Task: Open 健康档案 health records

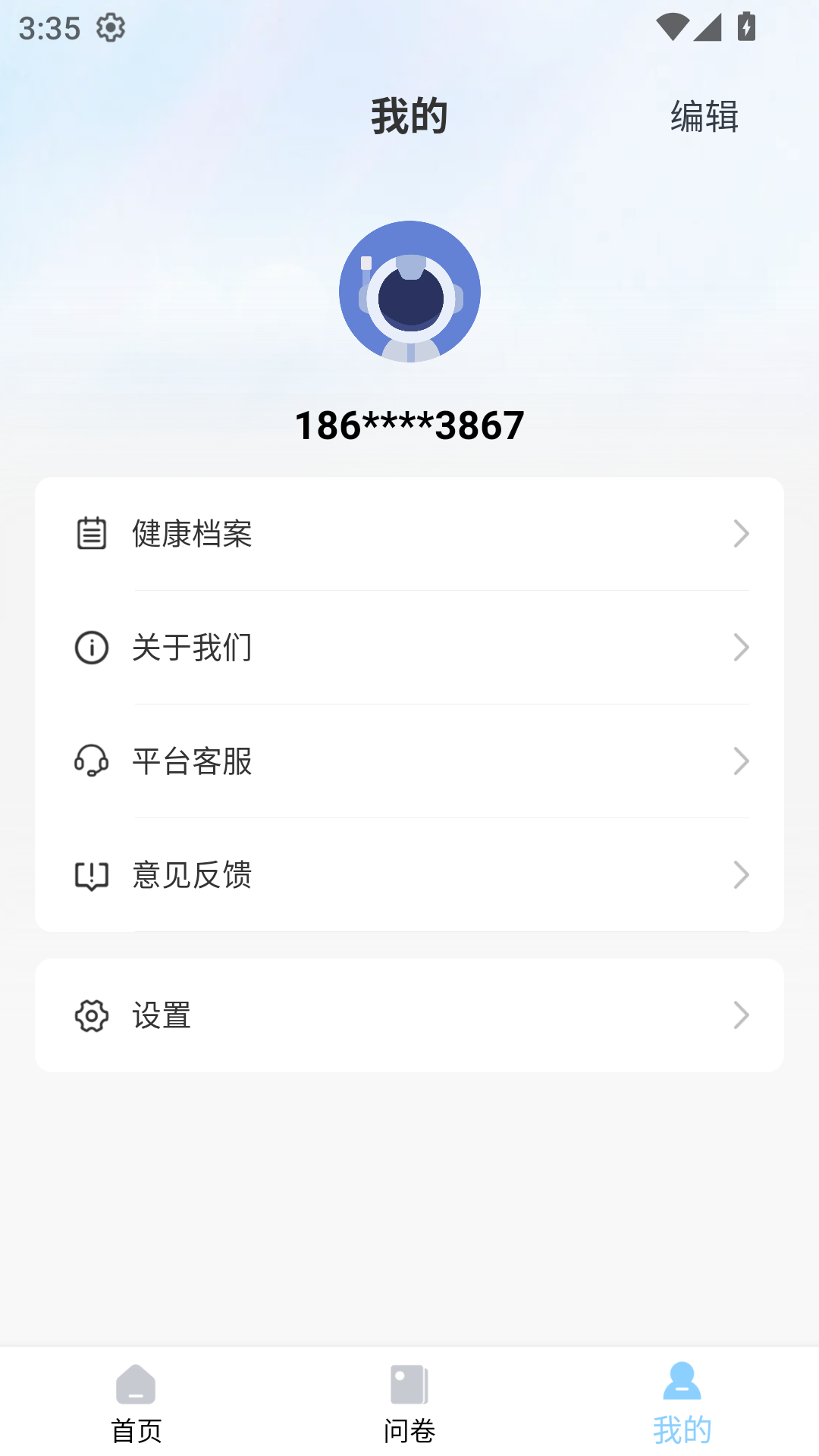Action: click(x=409, y=534)
